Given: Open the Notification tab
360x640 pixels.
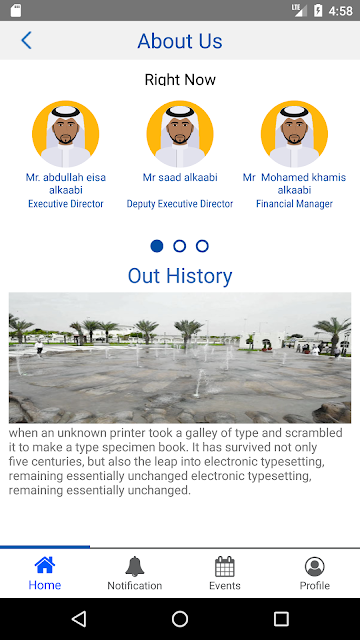Looking at the screenshot, I should pyautogui.click(x=135, y=573).
